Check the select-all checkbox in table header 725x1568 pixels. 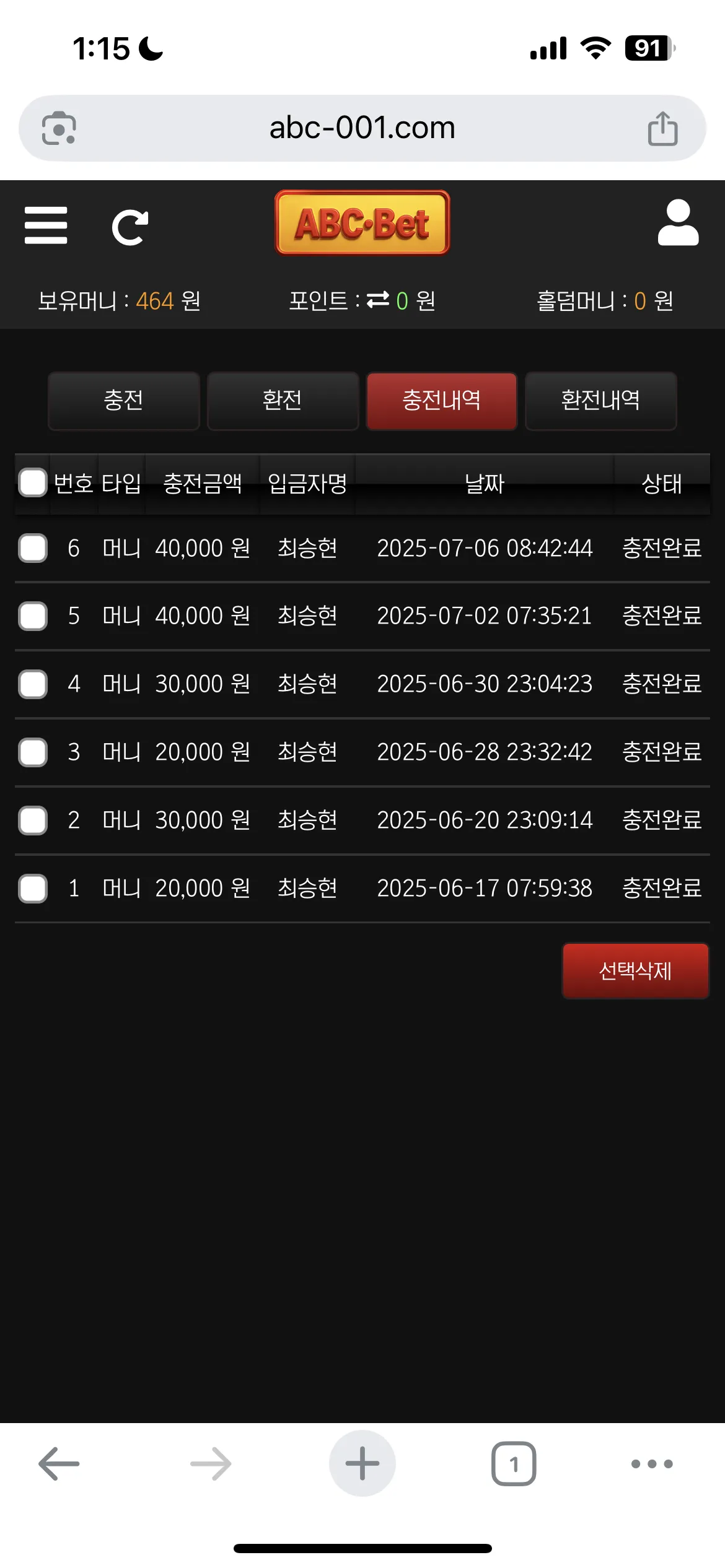(x=33, y=482)
